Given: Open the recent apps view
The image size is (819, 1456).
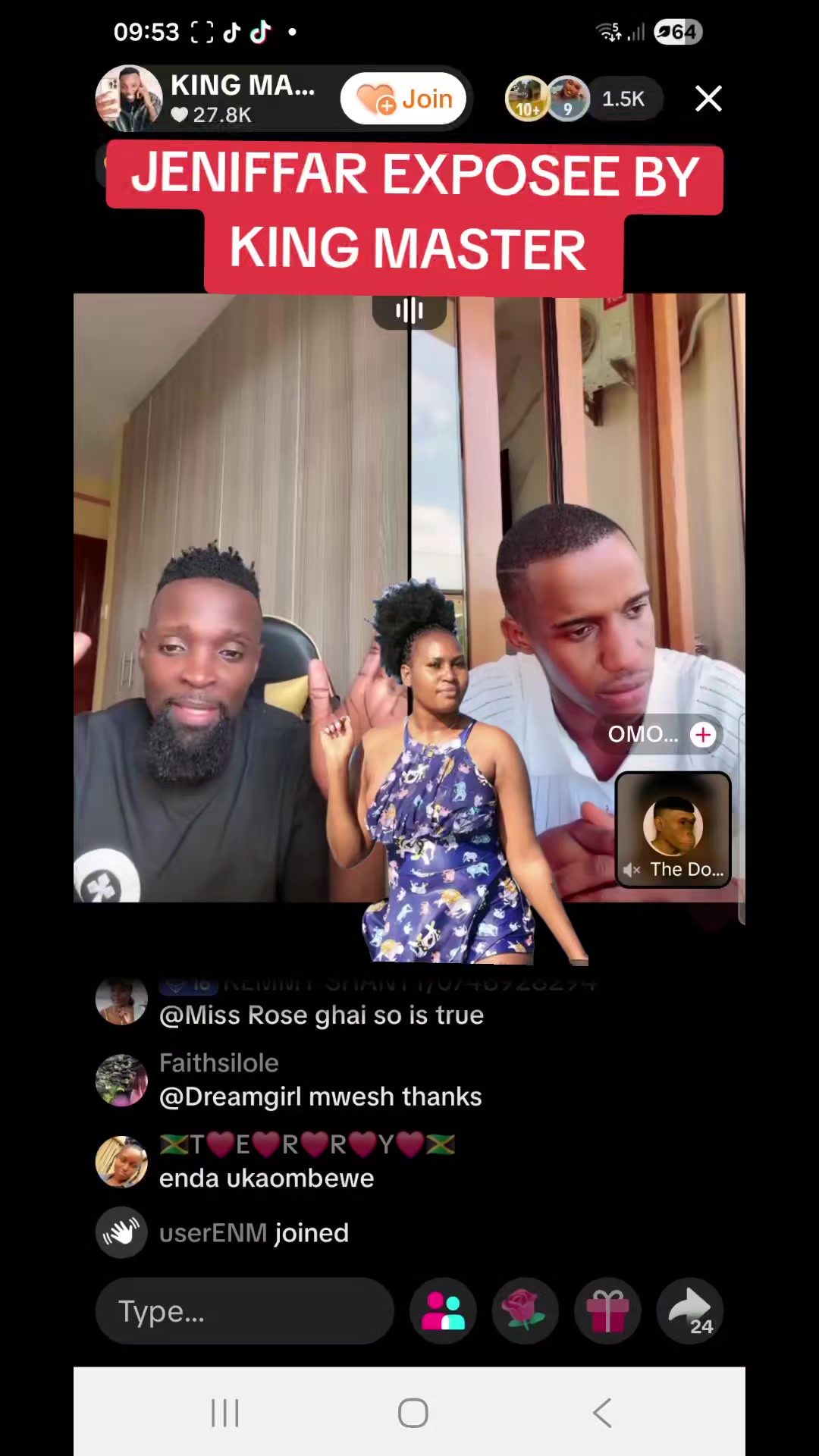Looking at the screenshot, I should coord(225,1413).
